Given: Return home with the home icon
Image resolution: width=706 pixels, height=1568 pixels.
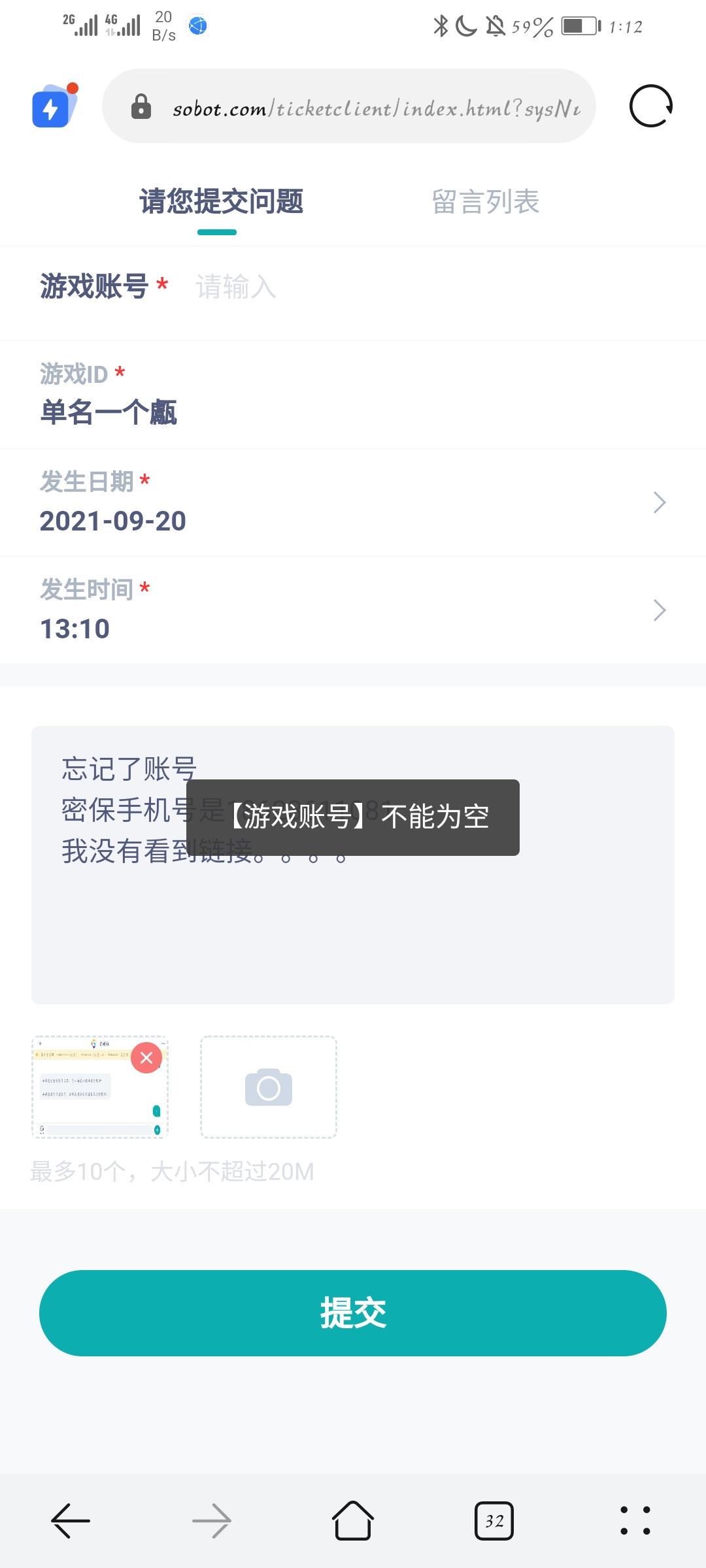Looking at the screenshot, I should tap(352, 1520).
